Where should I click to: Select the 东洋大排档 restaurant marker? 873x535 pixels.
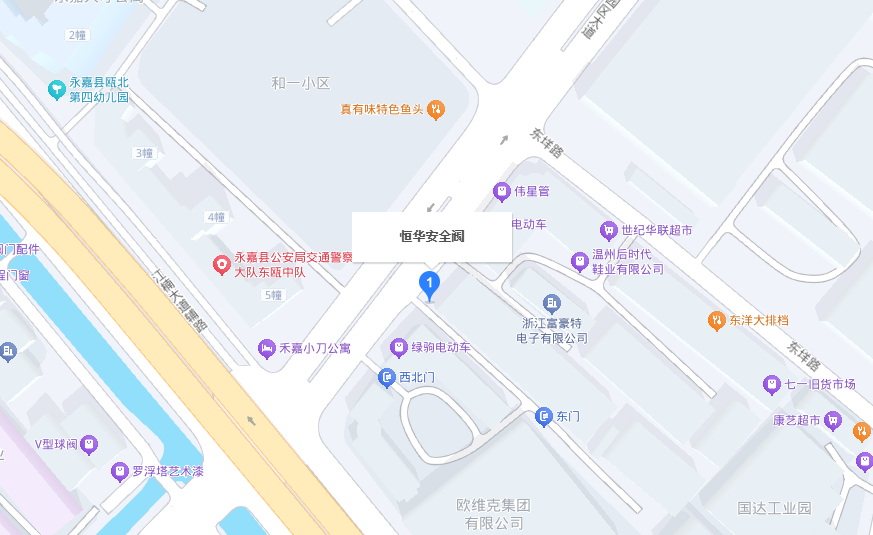point(716,321)
